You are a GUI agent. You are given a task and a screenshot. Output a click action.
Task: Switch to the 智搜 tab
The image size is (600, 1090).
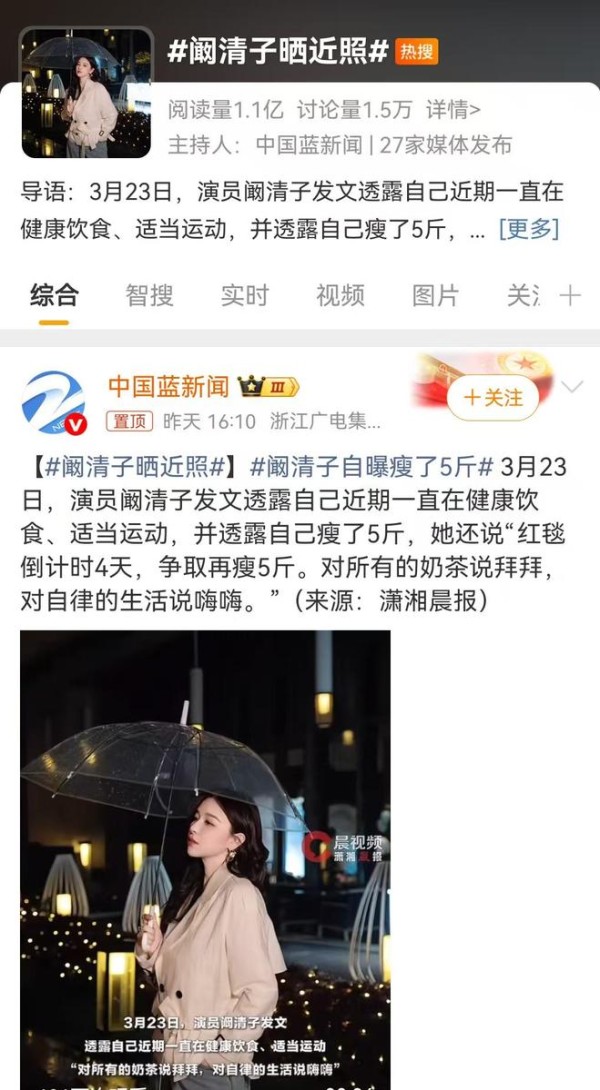tap(149, 295)
